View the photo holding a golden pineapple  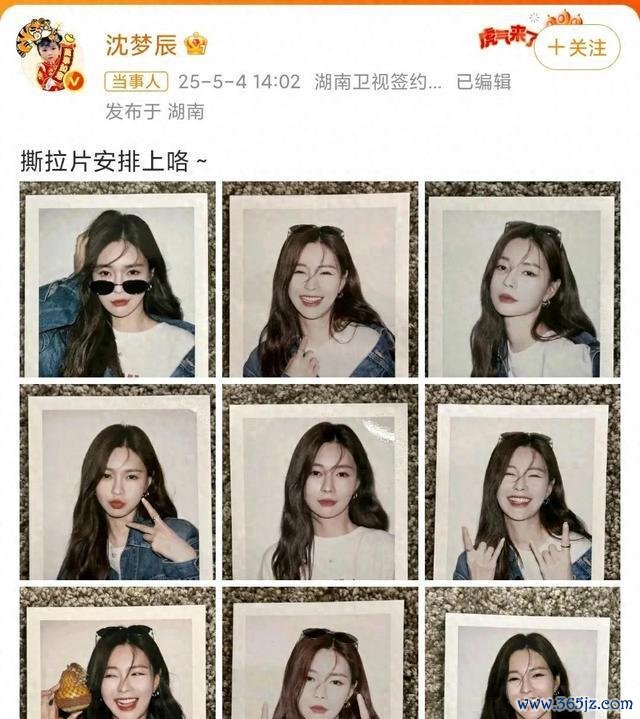tap(118, 655)
